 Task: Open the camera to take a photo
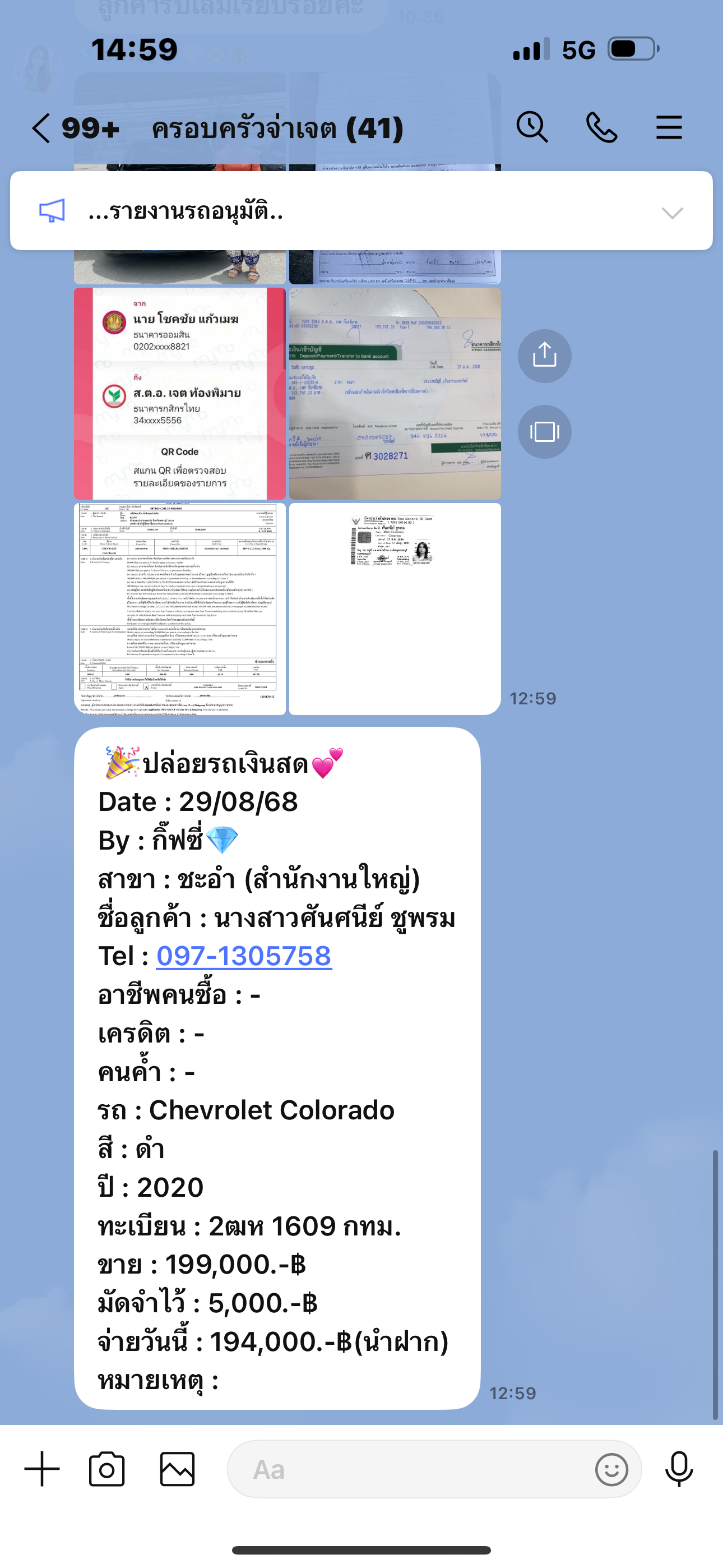click(x=107, y=1469)
